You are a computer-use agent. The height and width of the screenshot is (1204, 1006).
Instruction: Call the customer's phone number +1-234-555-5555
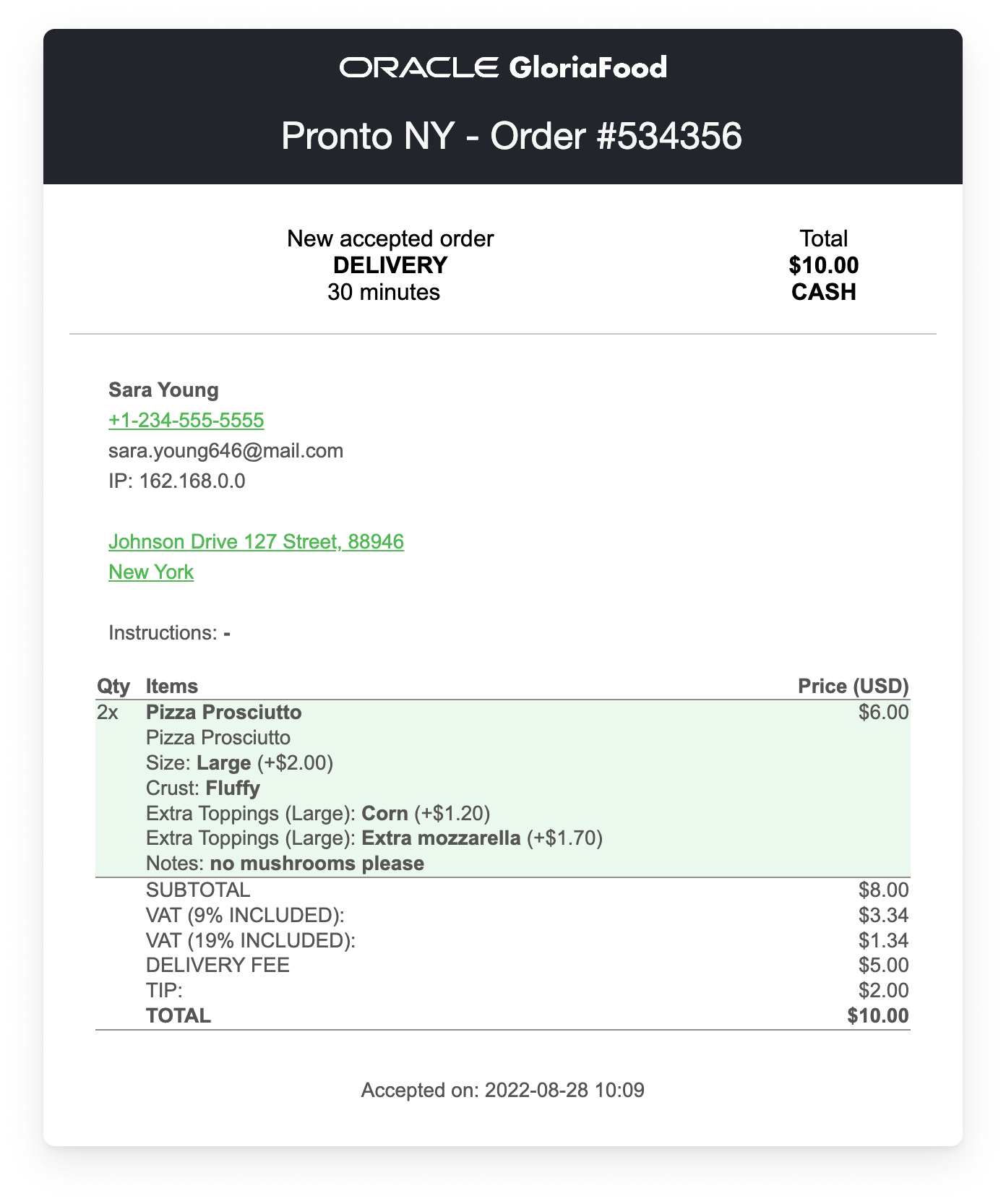pos(186,420)
